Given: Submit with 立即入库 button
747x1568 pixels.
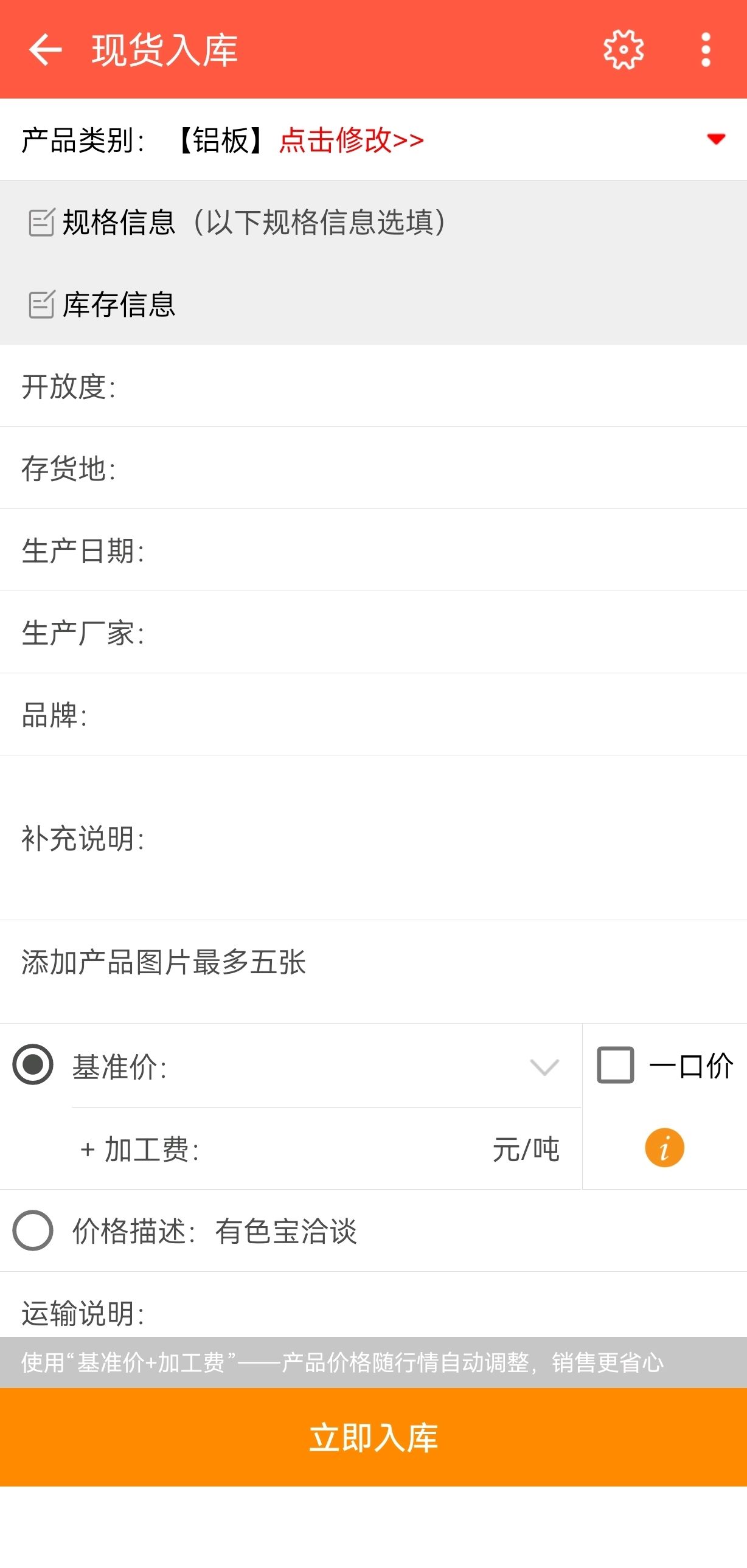Looking at the screenshot, I should click(x=373, y=1437).
